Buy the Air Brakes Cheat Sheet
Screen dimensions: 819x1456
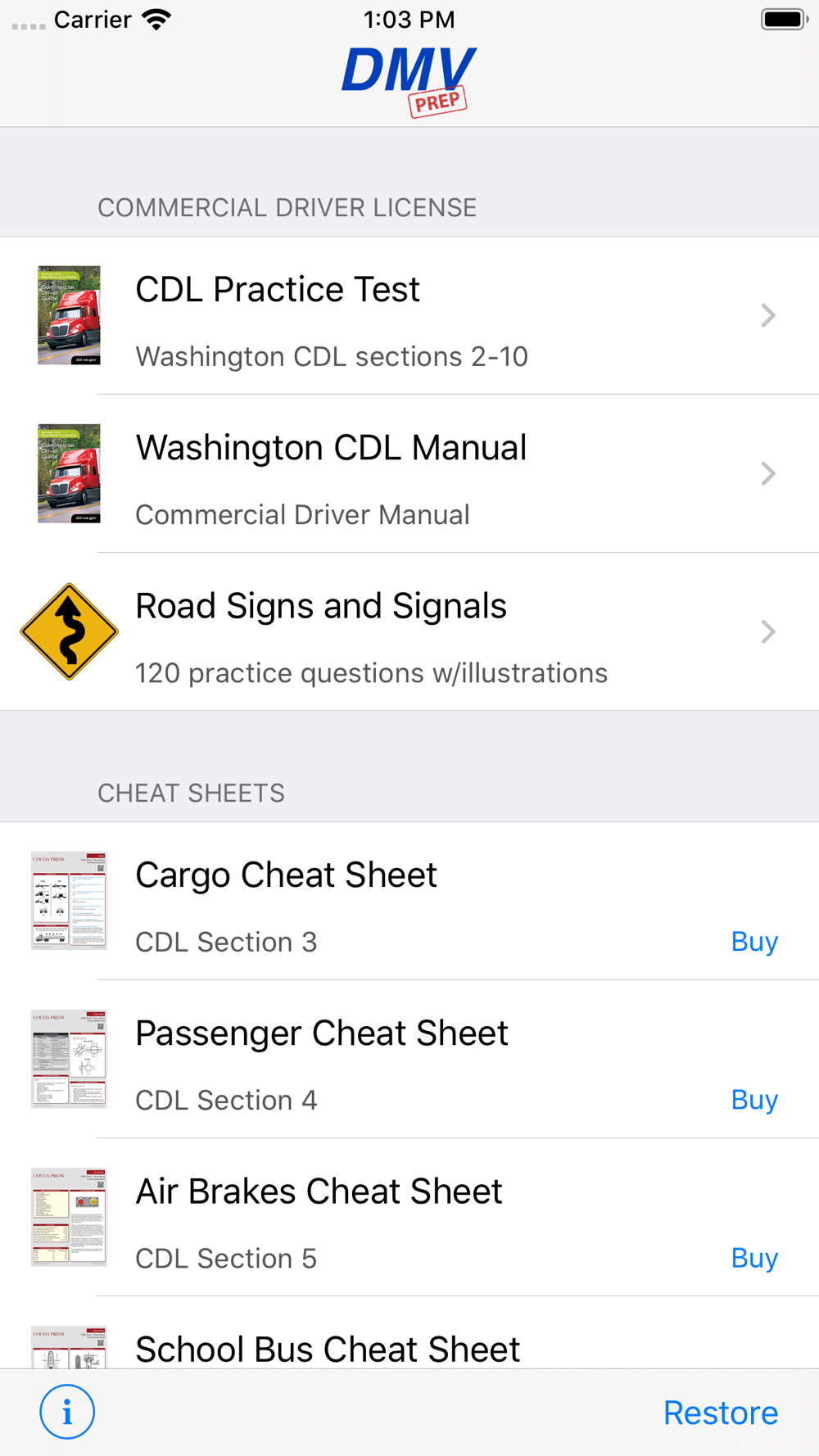[754, 1258]
